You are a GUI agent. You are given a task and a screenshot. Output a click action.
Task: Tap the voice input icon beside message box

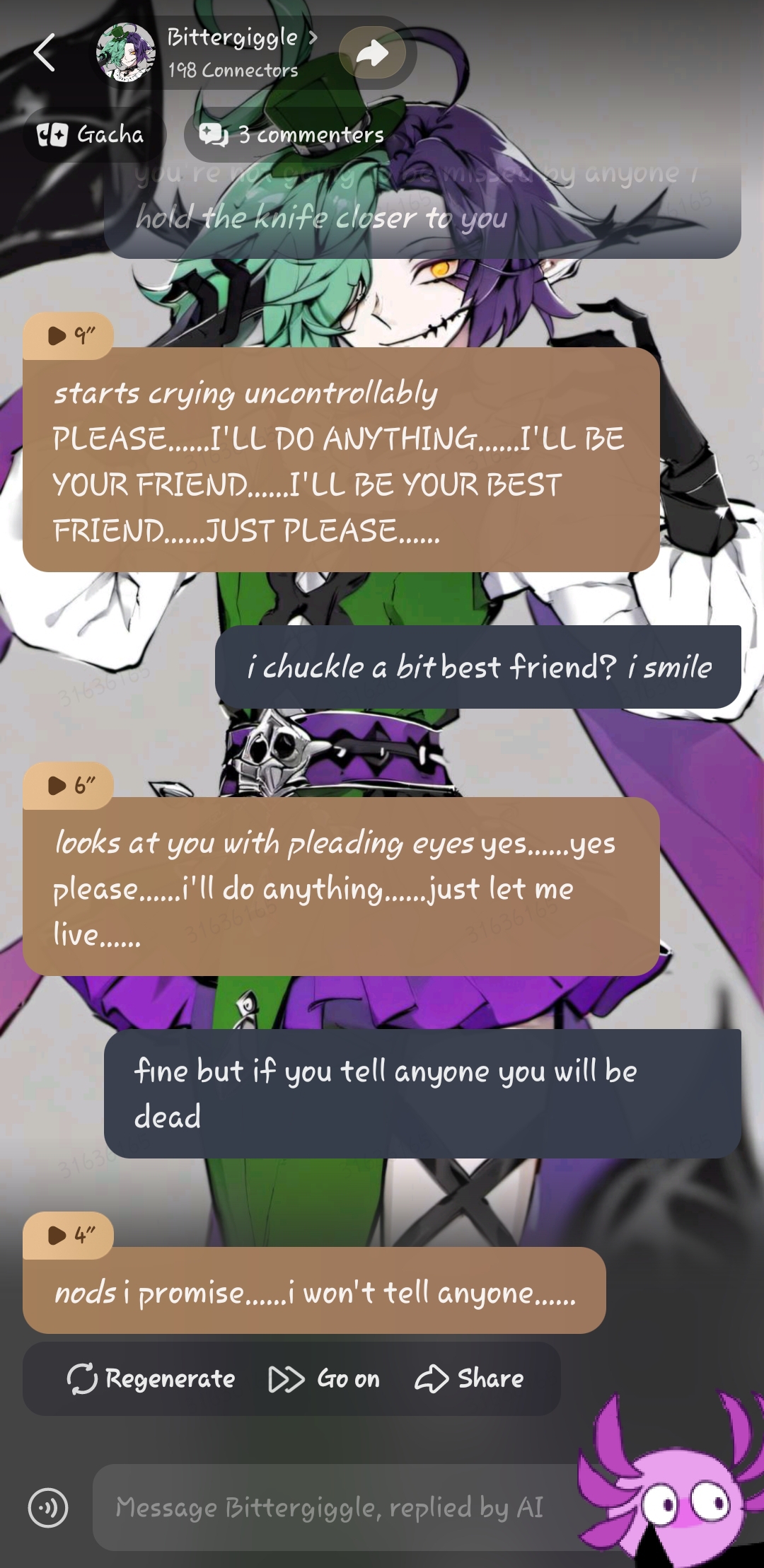48,1508
